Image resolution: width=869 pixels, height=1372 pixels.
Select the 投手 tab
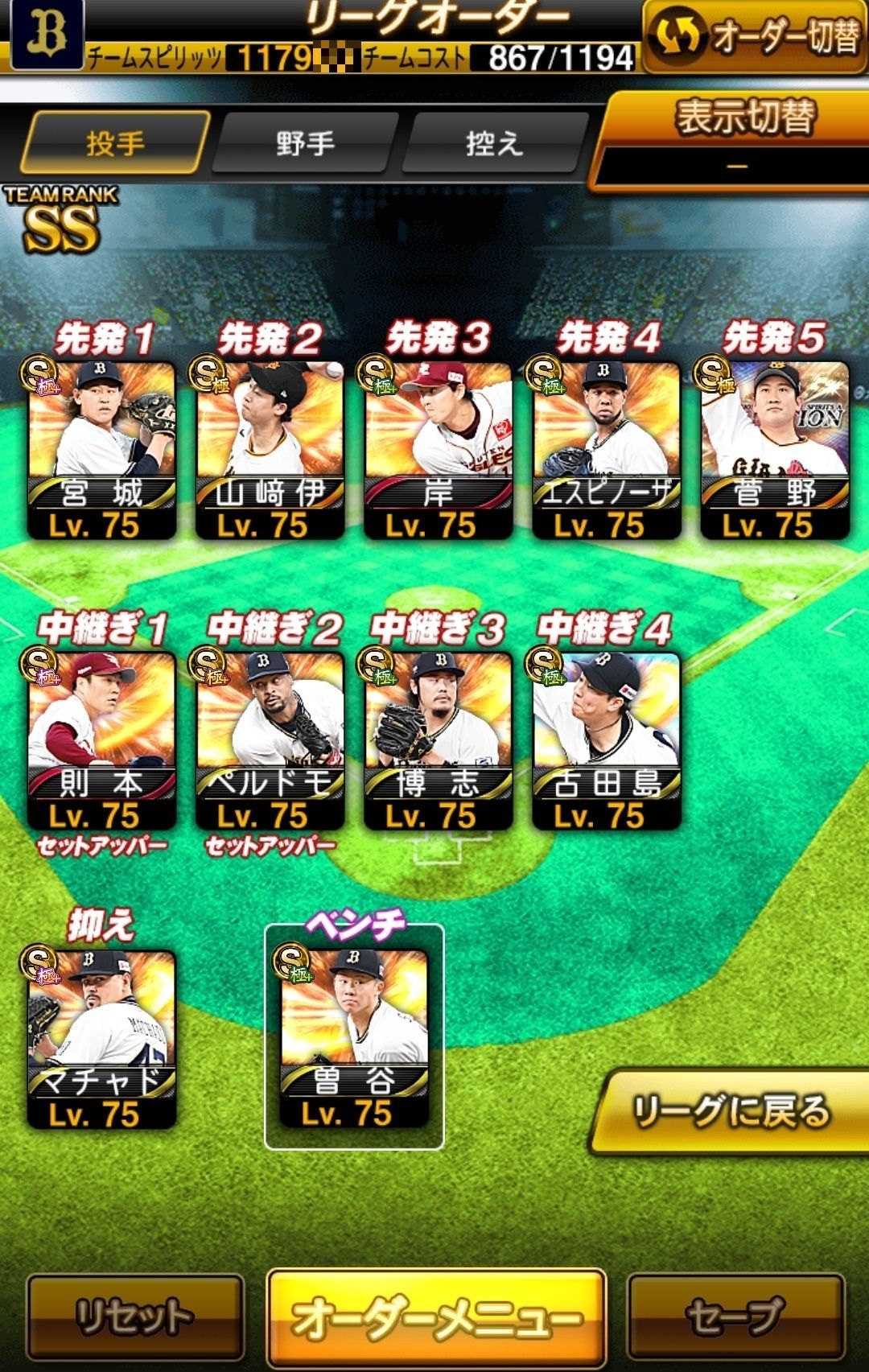[x=116, y=144]
